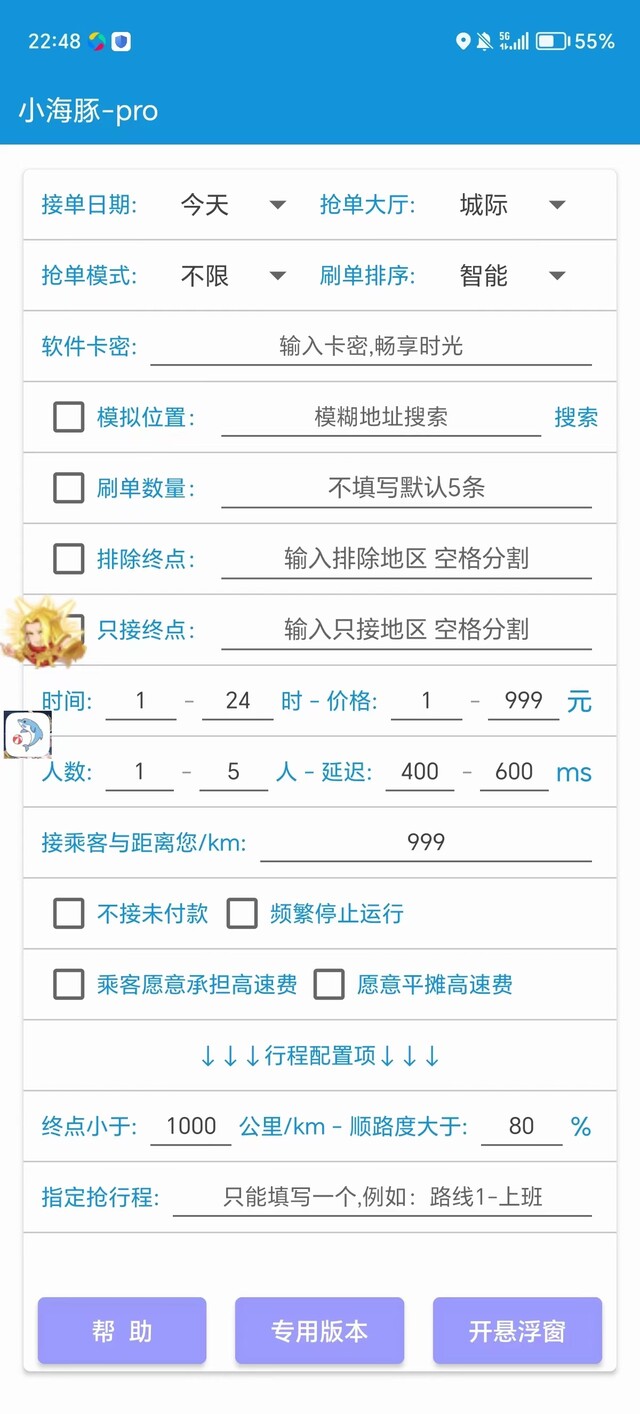This screenshot has height=1414, width=640.
Task: Start the floating window with 开悬浮窗
Action: (517, 1331)
